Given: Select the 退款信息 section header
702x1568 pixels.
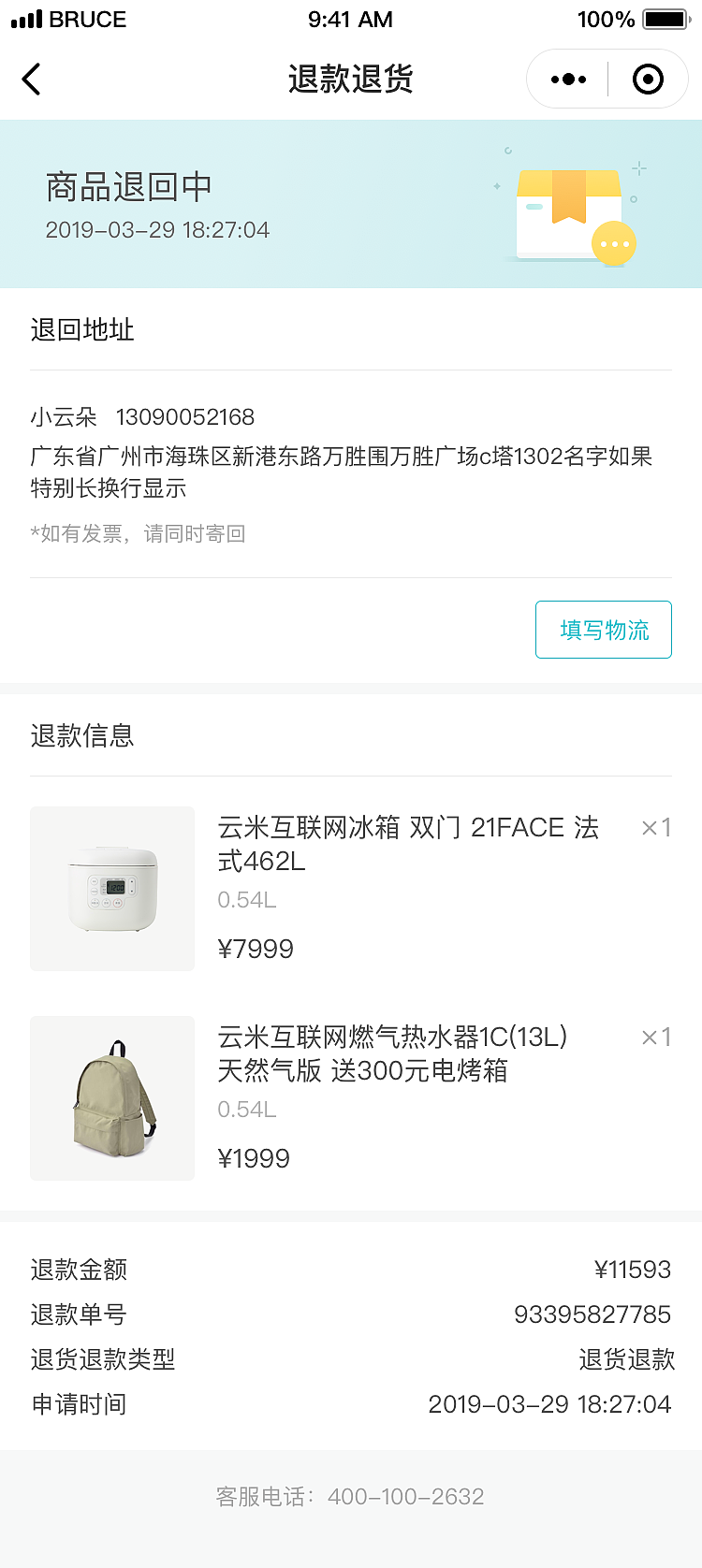Looking at the screenshot, I should (80, 736).
